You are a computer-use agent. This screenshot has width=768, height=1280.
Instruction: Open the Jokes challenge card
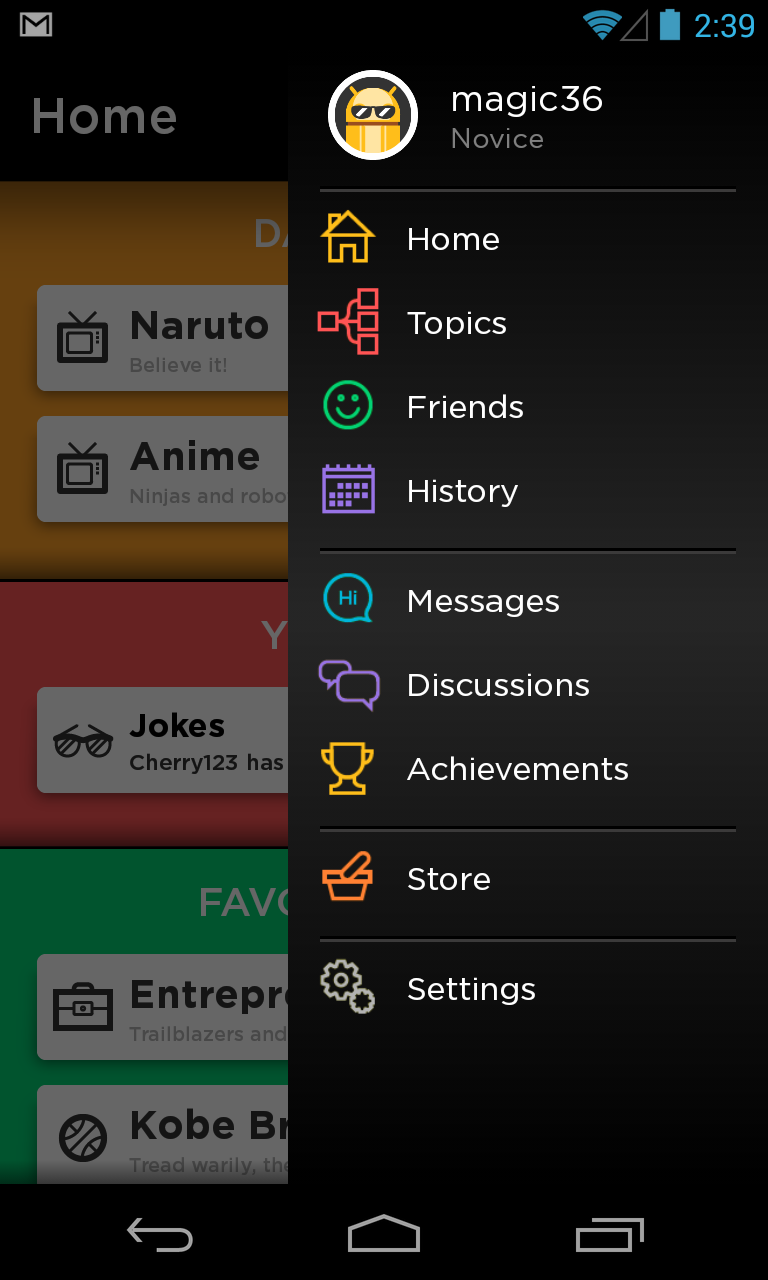pyautogui.click(x=163, y=740)
